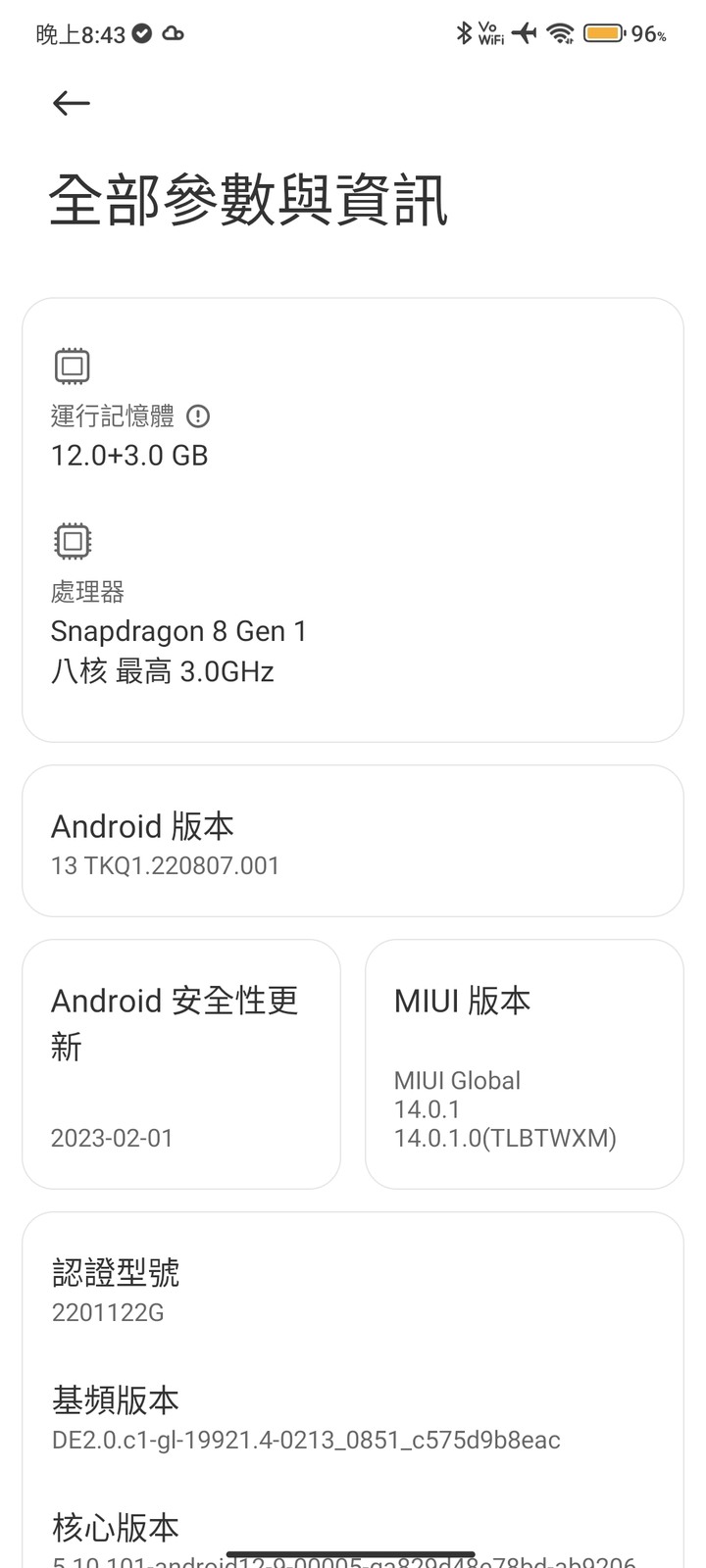Open the Android 版本 card
The image size is (706, 1568).
[353, 841]
